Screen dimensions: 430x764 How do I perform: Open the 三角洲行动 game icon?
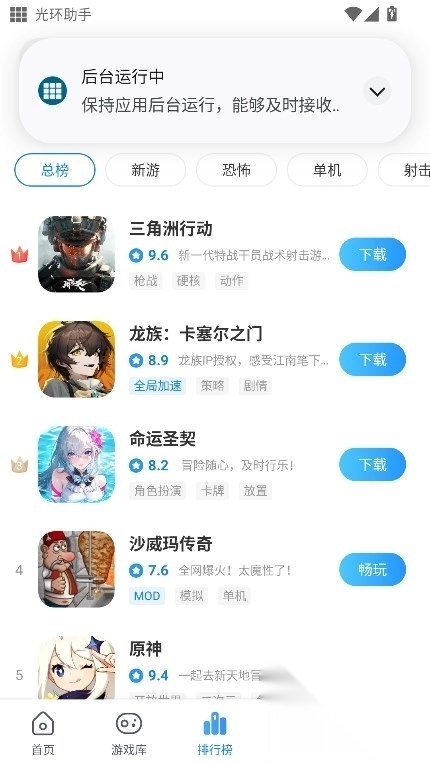(76, 254)
